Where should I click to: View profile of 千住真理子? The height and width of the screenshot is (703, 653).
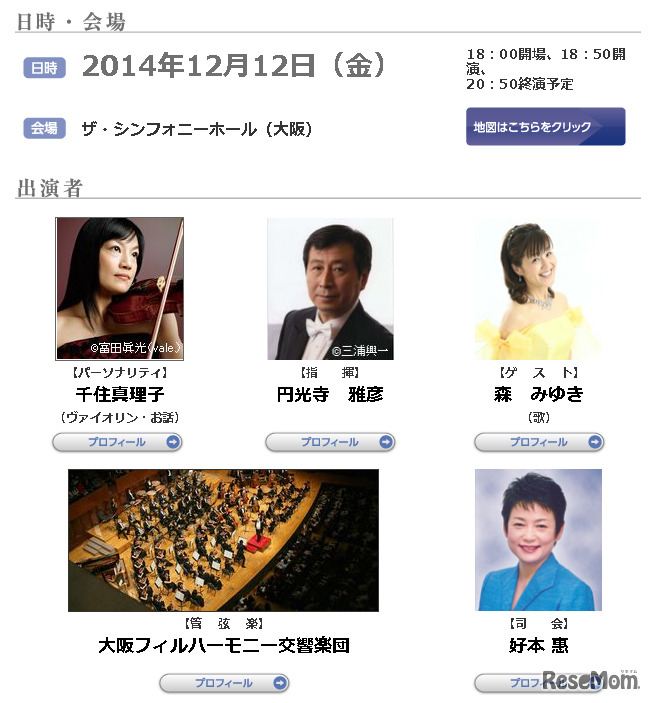117,442
